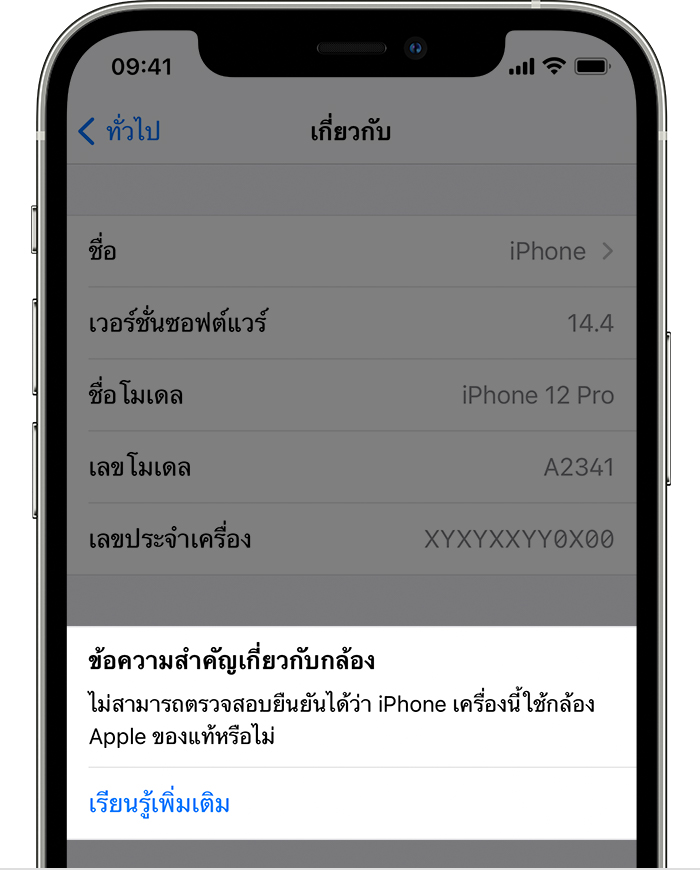Tap the เรียนรู้เพิ่มเติม link
The image size is (700, 870).
tap(160, 803)
